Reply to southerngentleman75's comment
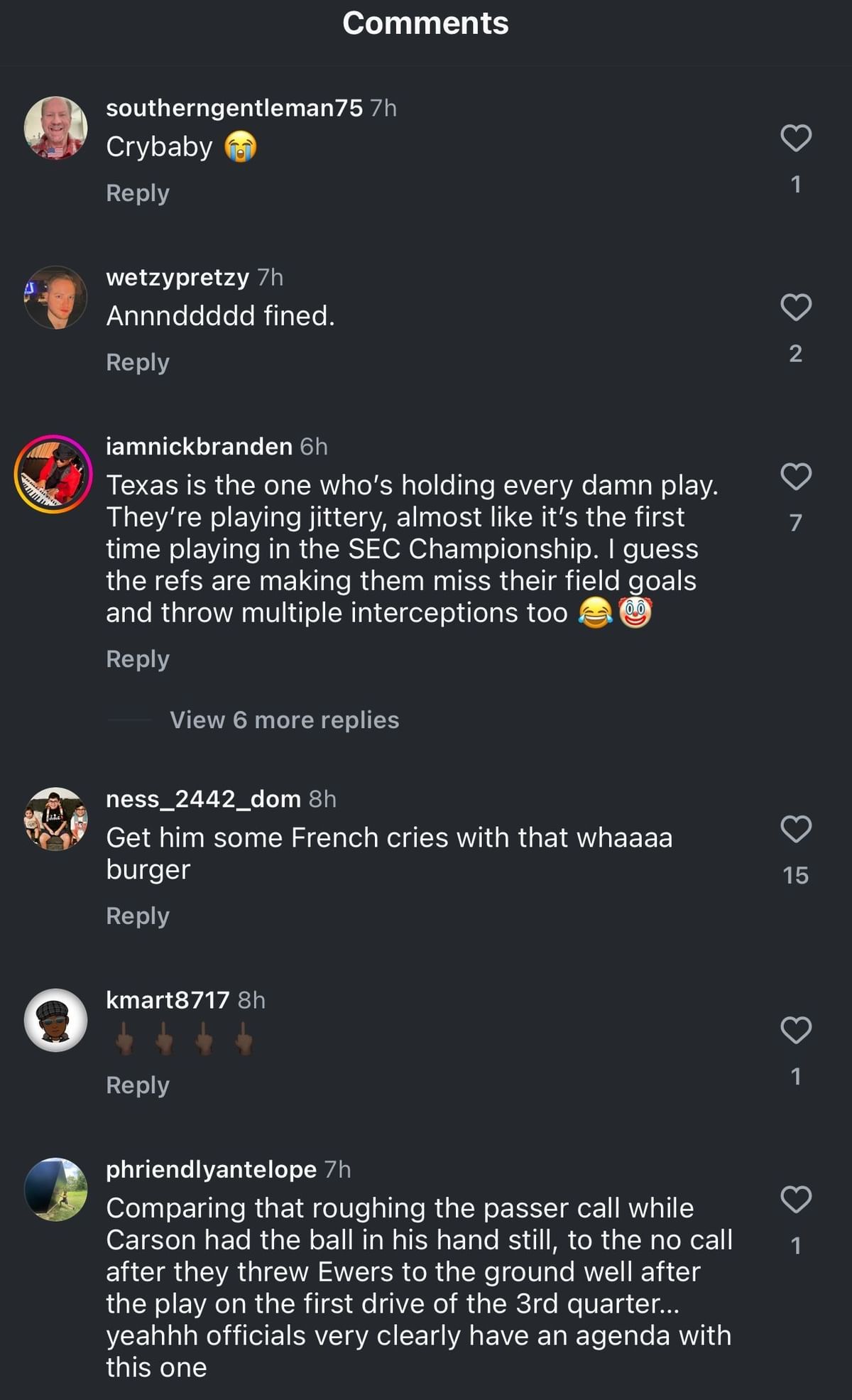The width and height of the screenshot is (852, 1400). (138, 193)
